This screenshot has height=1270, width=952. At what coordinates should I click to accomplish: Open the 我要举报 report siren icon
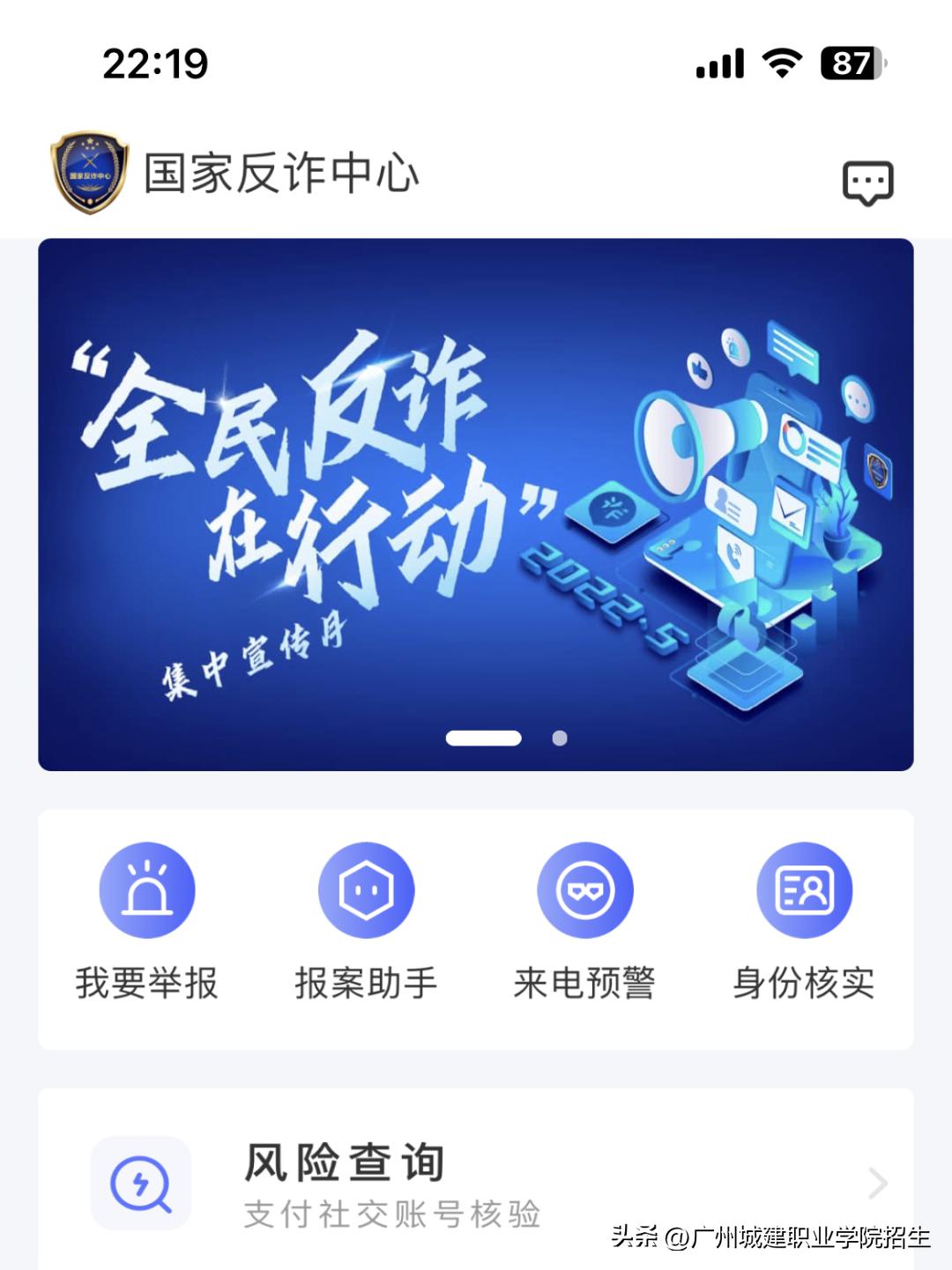pyautogui.click(x=146, y=889)
